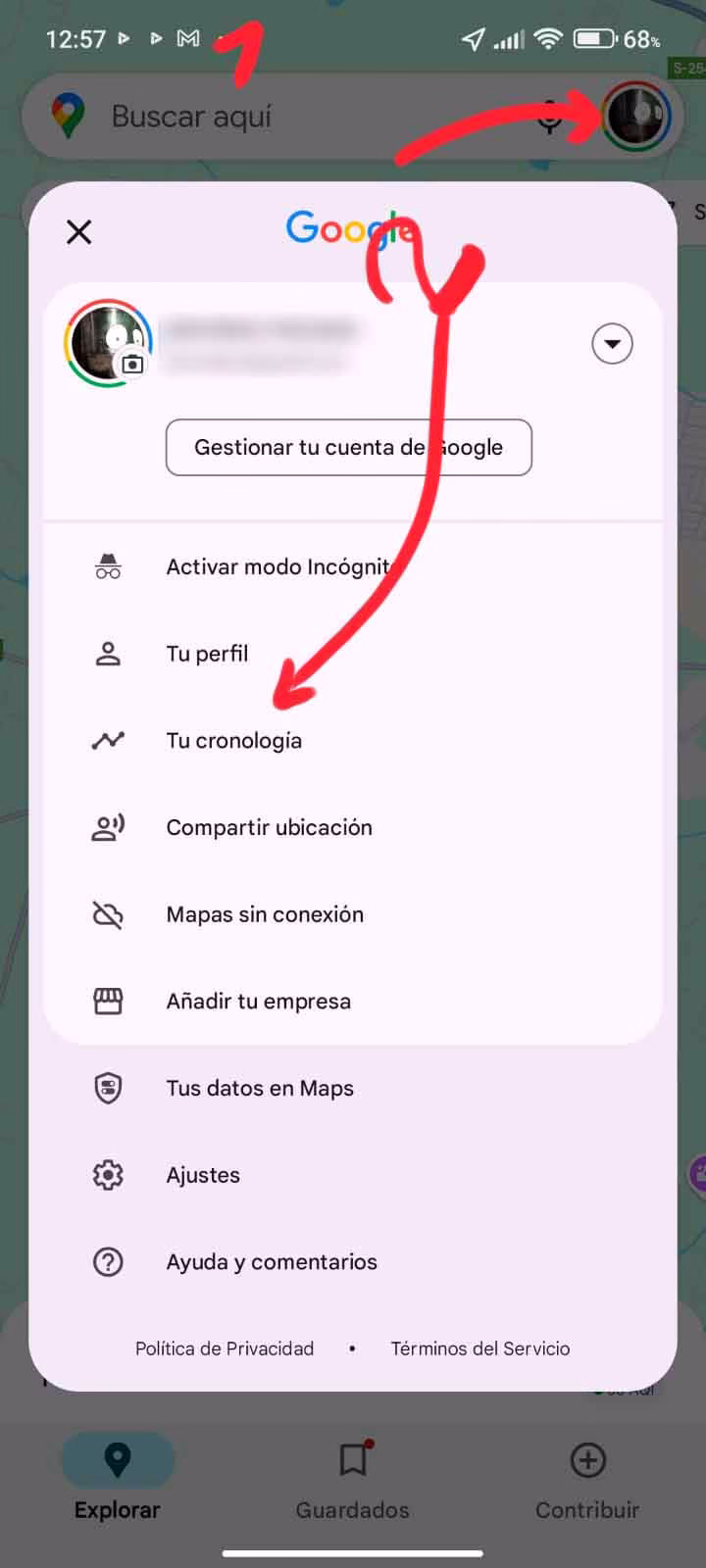Open Mapas sin conexión

coord(353,914)
